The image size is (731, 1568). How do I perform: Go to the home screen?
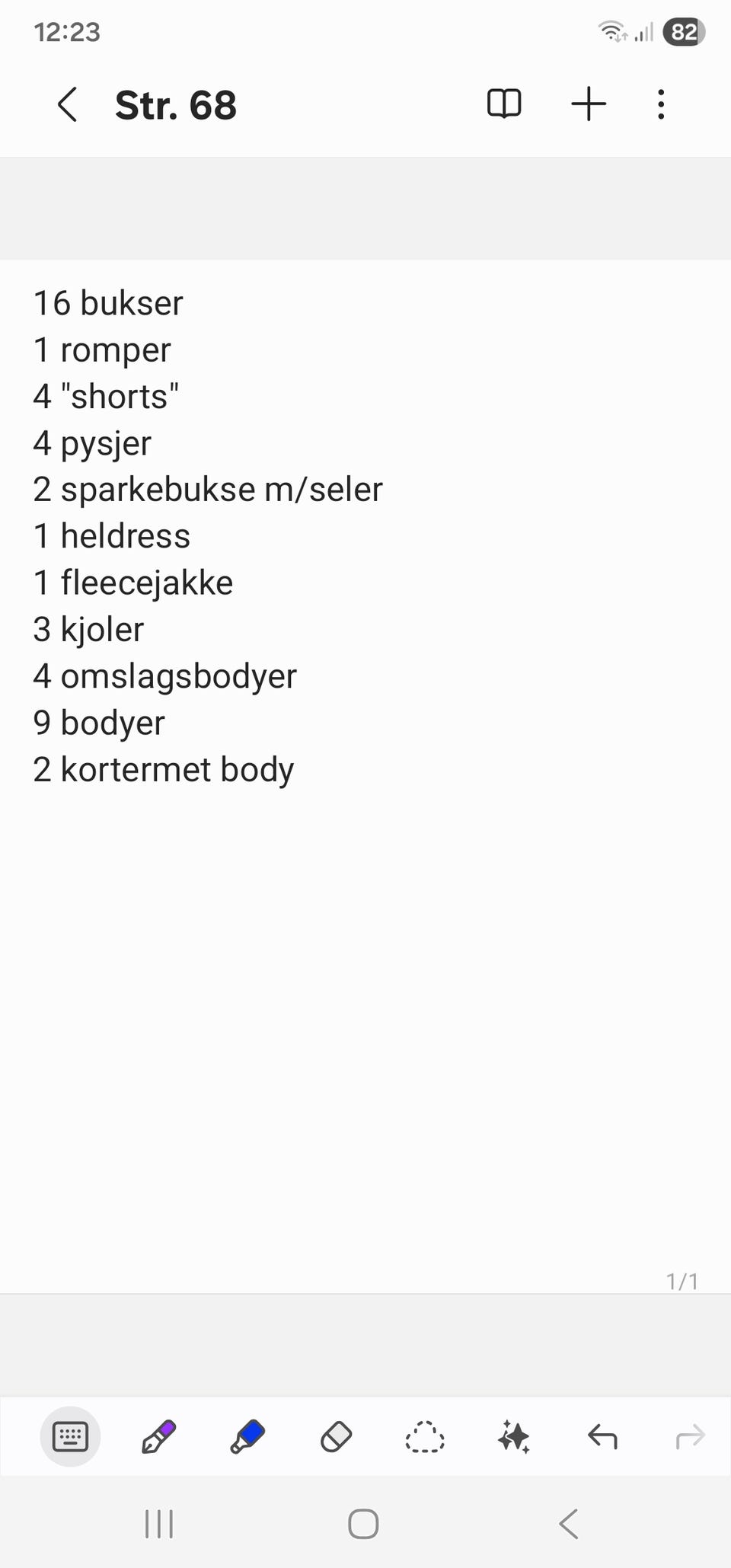363,1524
